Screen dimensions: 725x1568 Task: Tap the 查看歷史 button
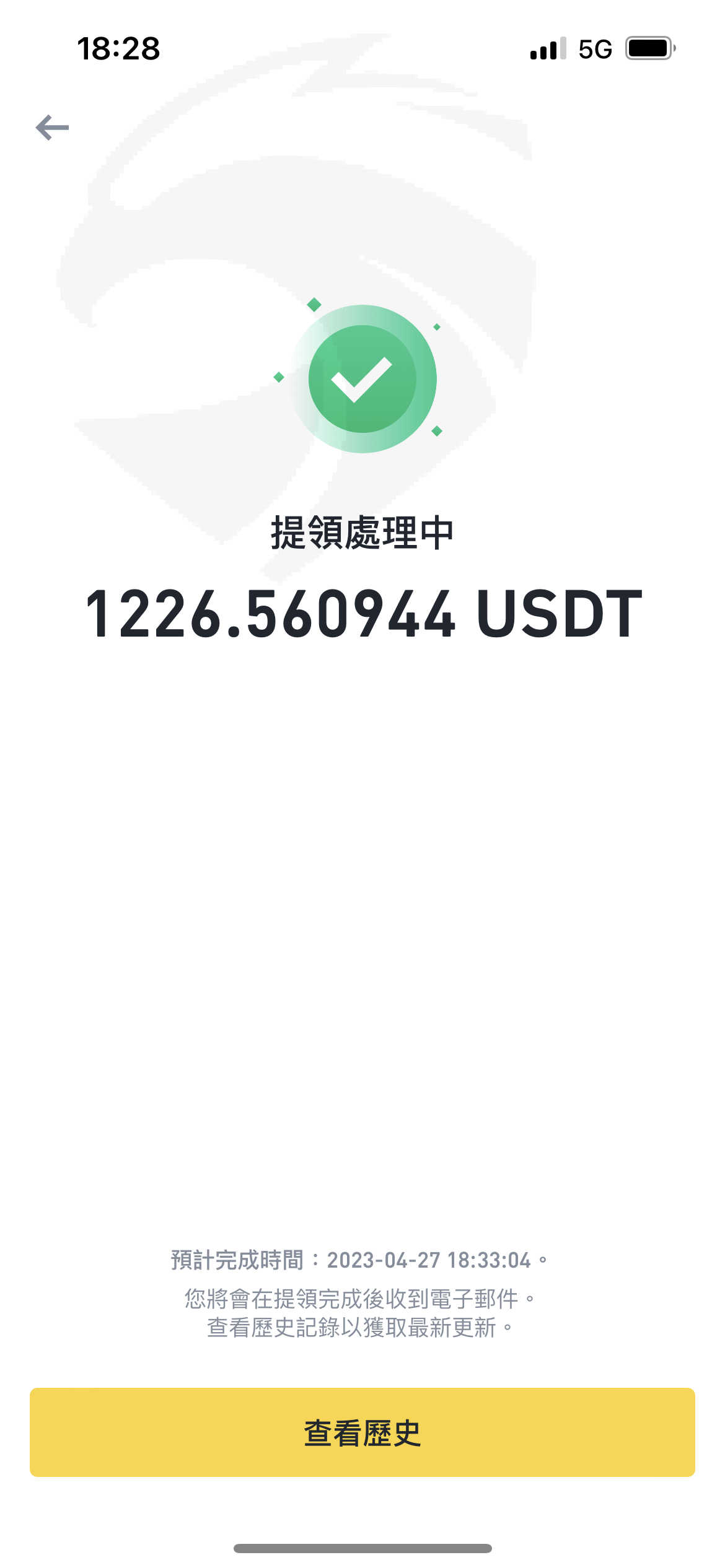pyautogui.click(x=362, y=1432)
